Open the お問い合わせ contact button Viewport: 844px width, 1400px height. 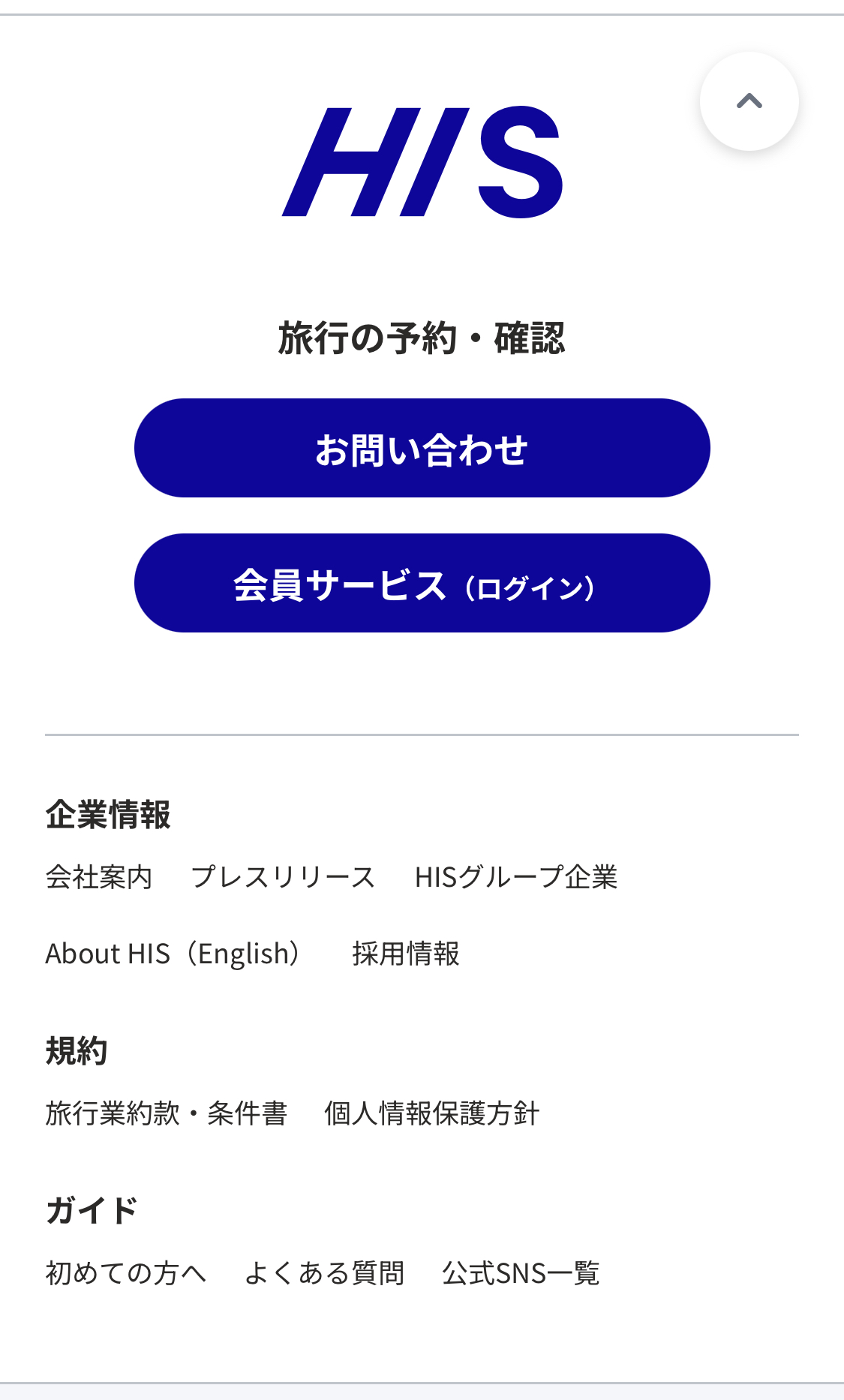(422, 448)
